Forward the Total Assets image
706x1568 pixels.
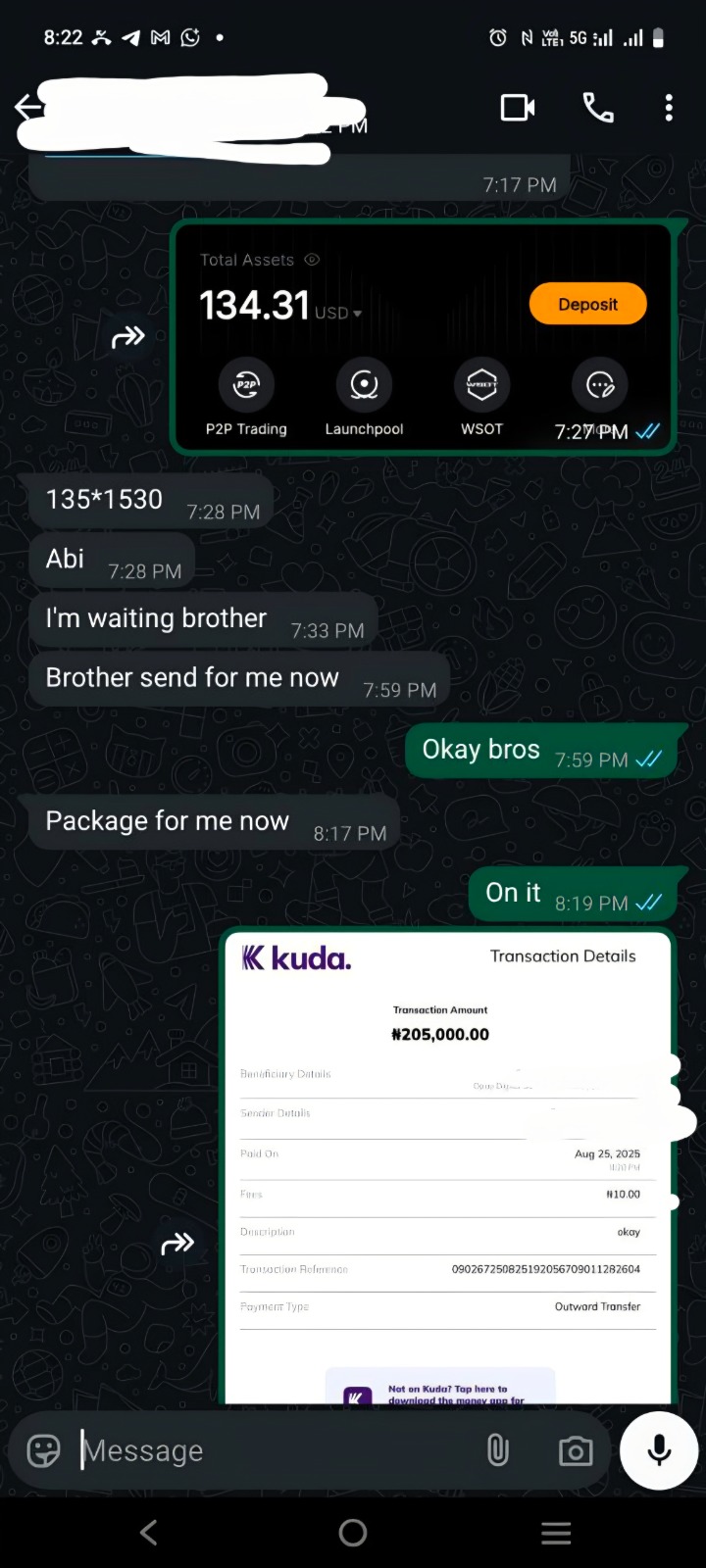128,338
